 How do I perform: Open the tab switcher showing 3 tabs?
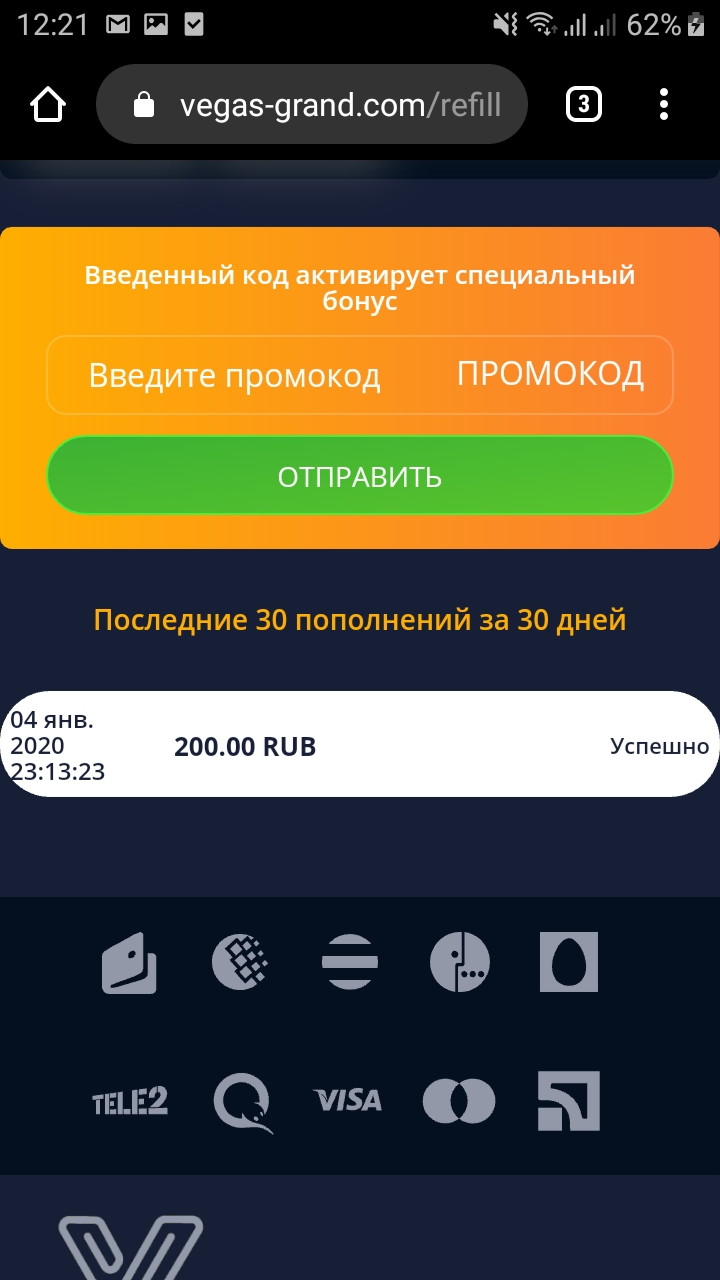click(x=584, y=104)
